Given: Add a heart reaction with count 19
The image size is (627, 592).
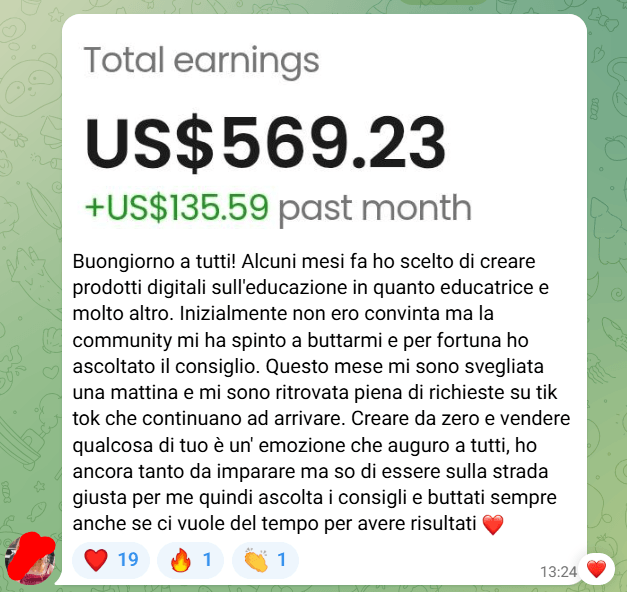Looking at the screenshot, I should tap(111, 560).
